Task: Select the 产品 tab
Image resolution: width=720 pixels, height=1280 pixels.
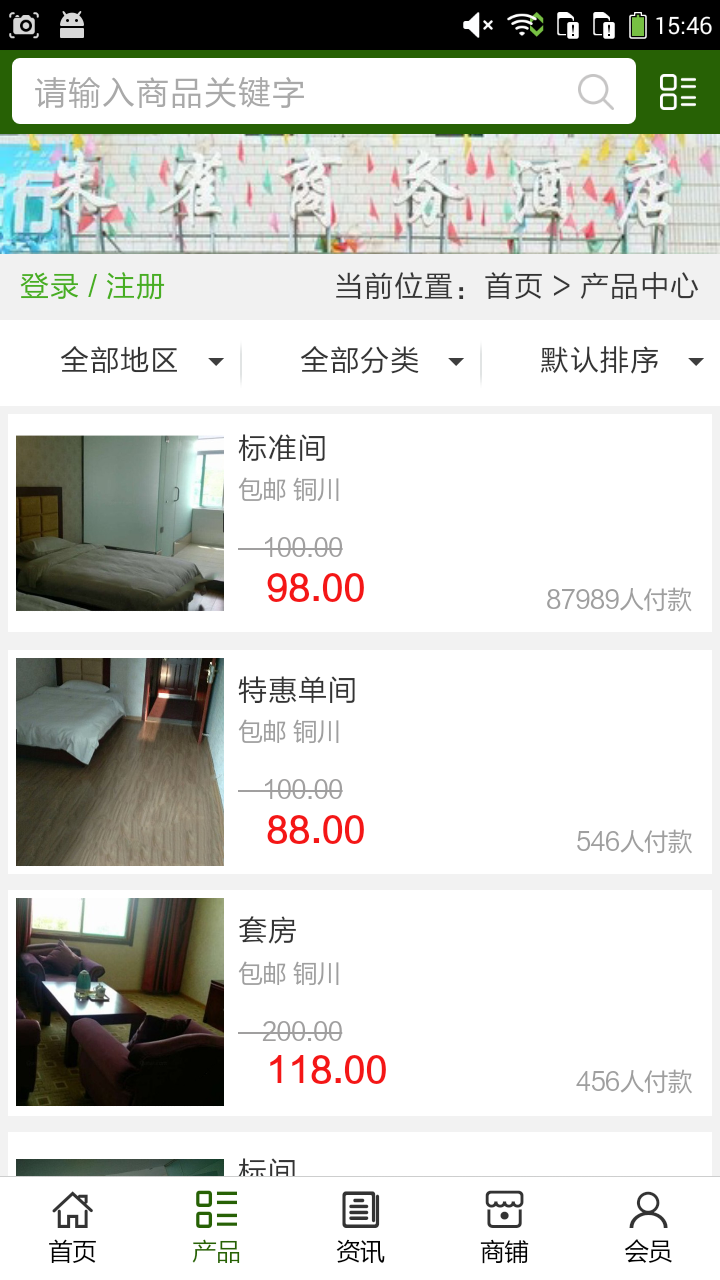Action: (x=216, y=1227)
